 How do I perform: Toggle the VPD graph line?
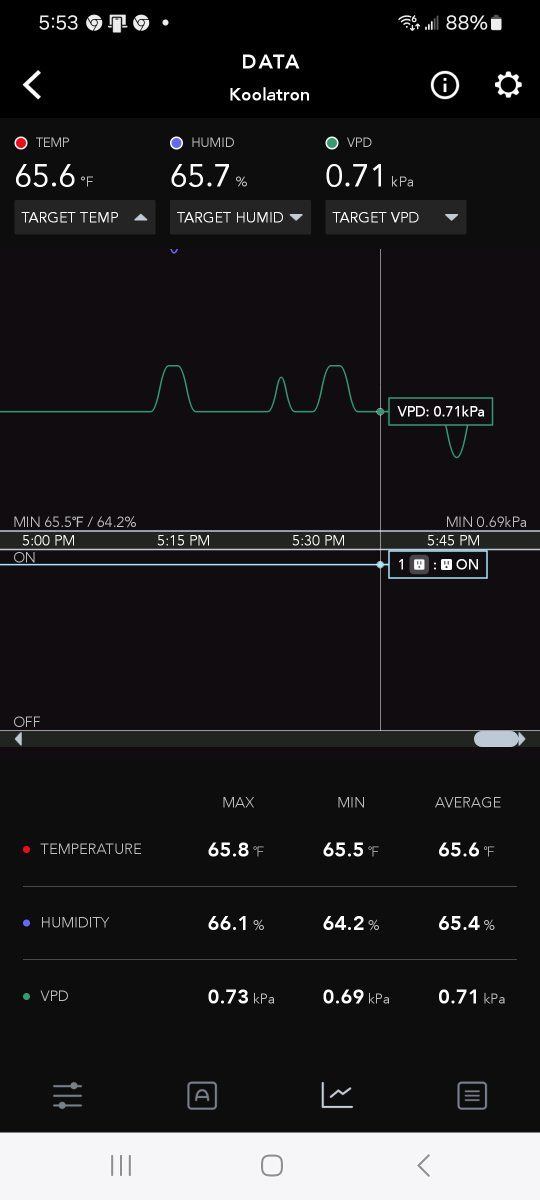pyautogui.click(x=349, y=143)
